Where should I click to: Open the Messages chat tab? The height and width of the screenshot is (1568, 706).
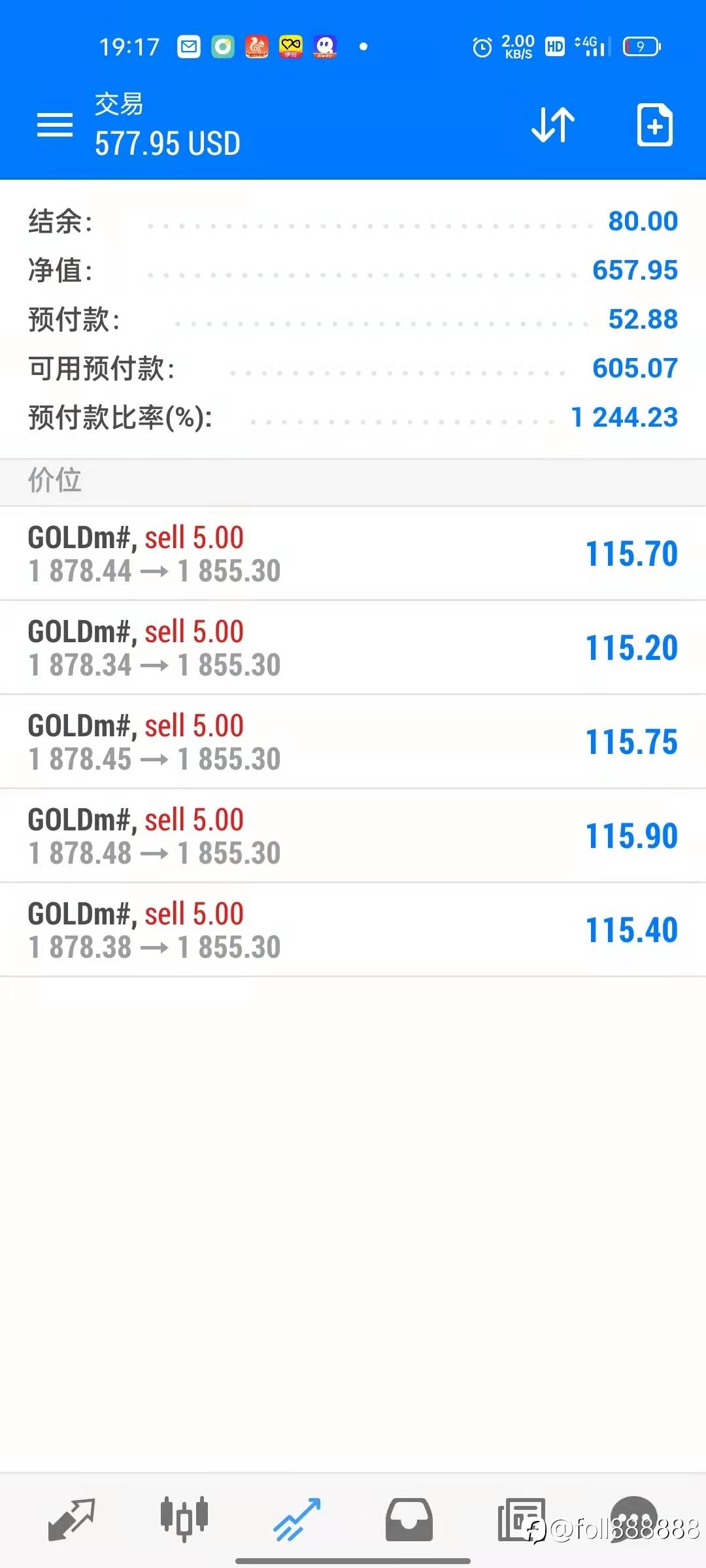[633, 1520]
